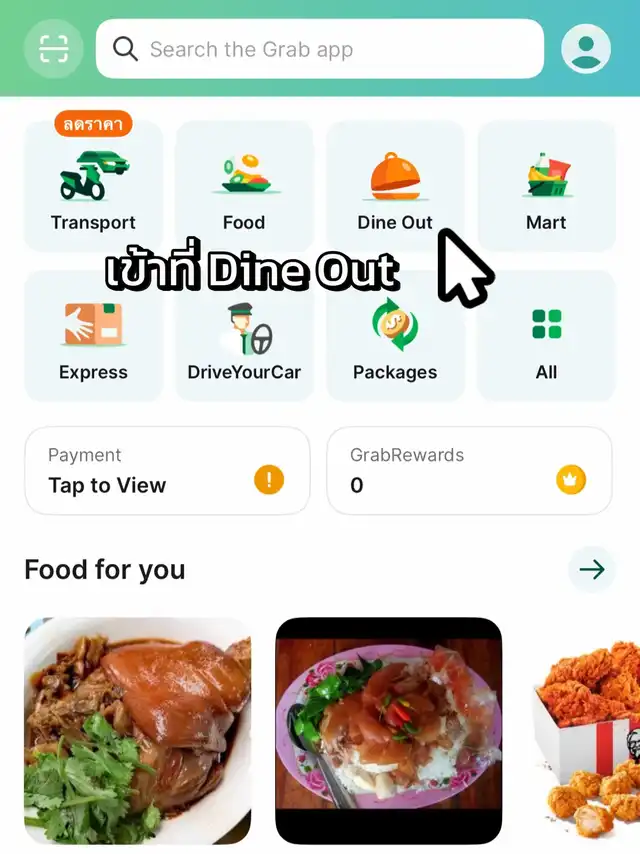Tap the Search the Grab app field
This screenshot has width=640, height=854.
[x=320, y=49]
